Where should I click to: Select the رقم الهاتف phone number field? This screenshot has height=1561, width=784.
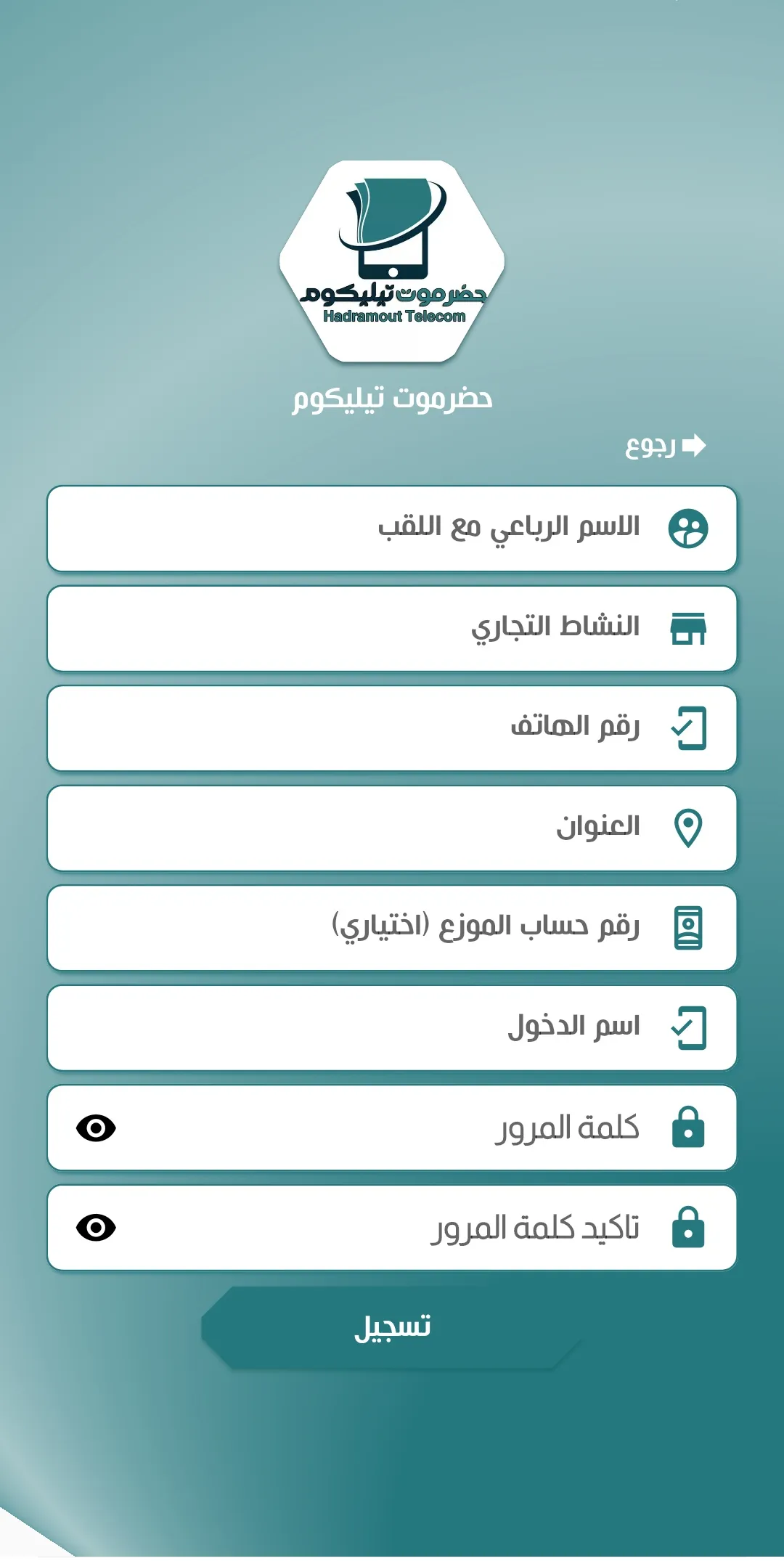(x=392, y=728)
